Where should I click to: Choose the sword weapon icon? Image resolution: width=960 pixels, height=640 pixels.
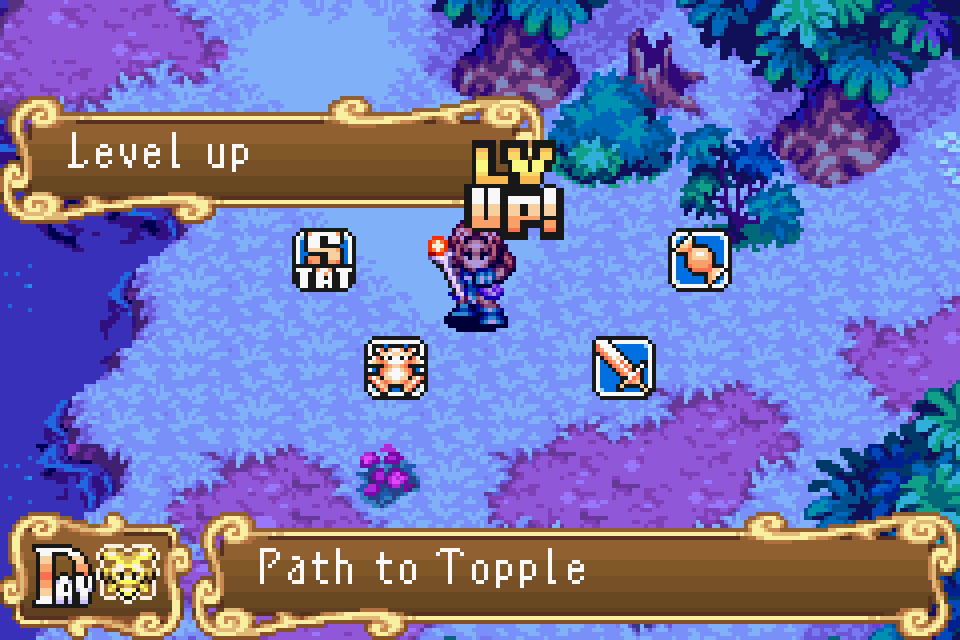pyautogui.click(x=623, y=367)
